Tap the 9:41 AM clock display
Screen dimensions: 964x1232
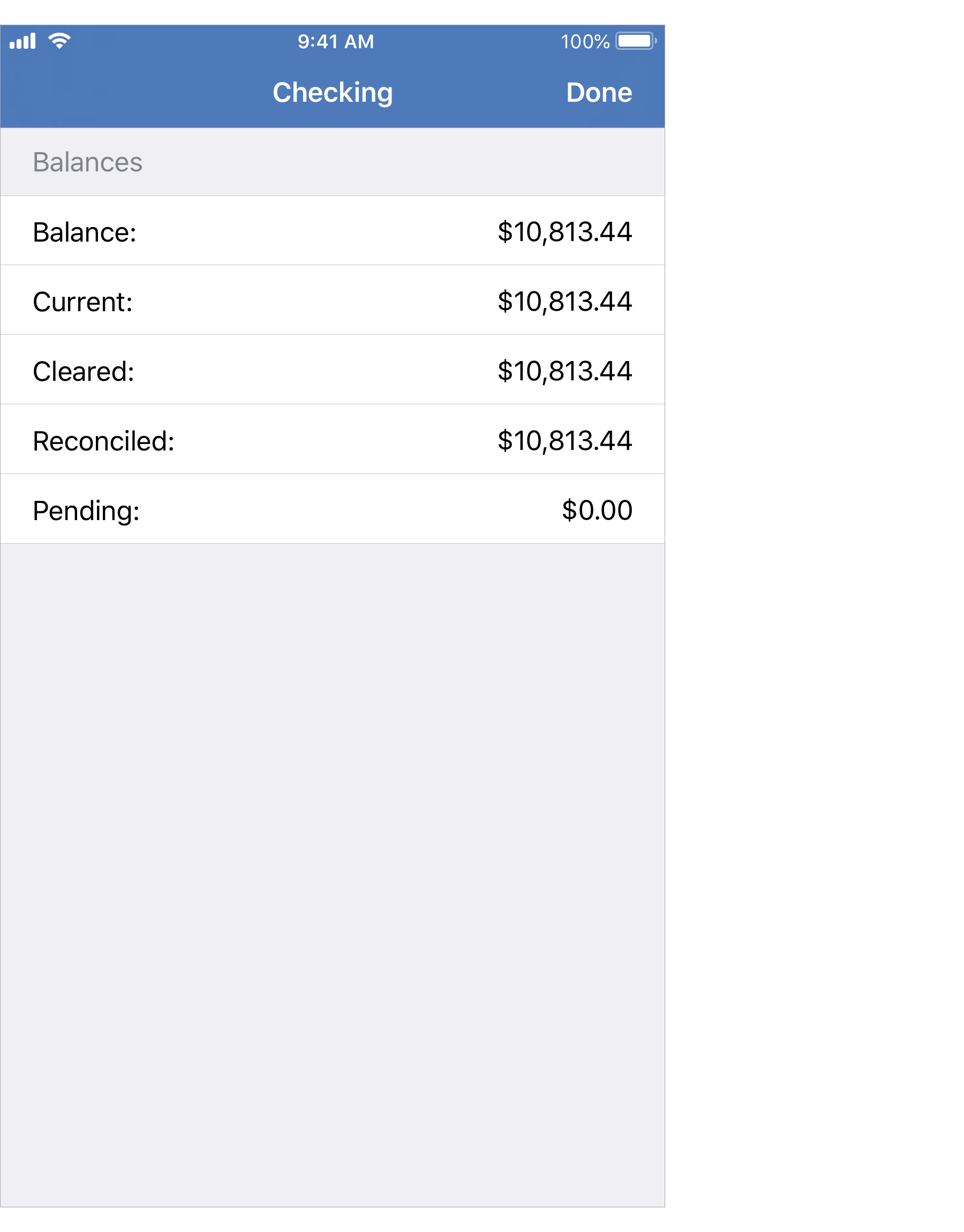(x=335, y=41)
